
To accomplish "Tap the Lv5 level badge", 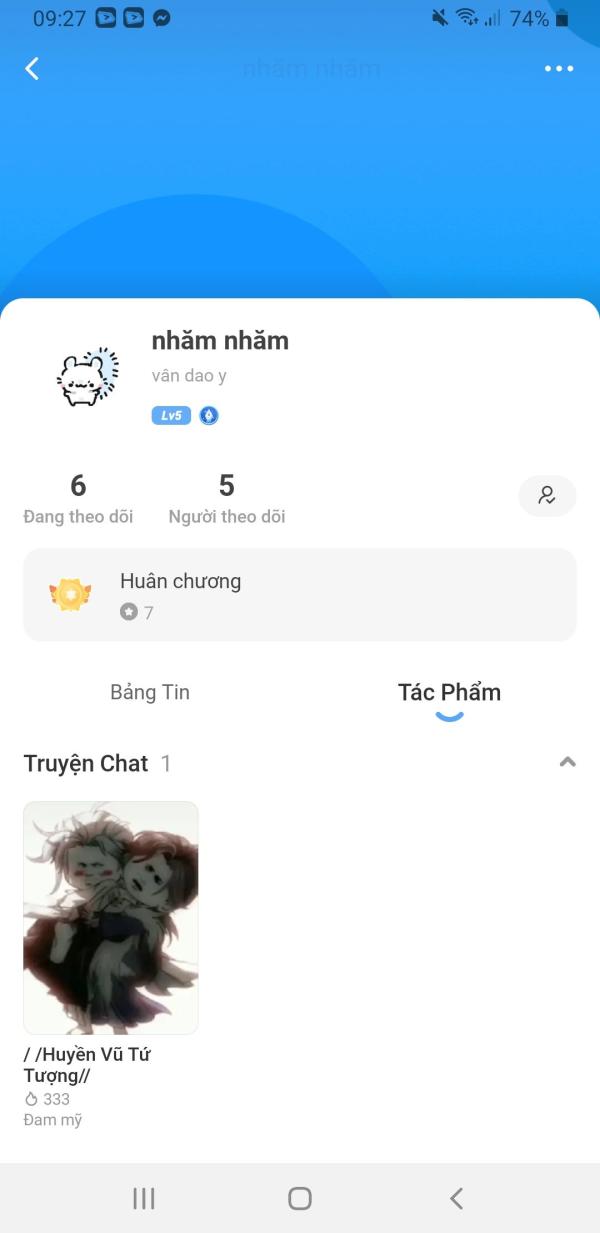I will tap(171, 415).
